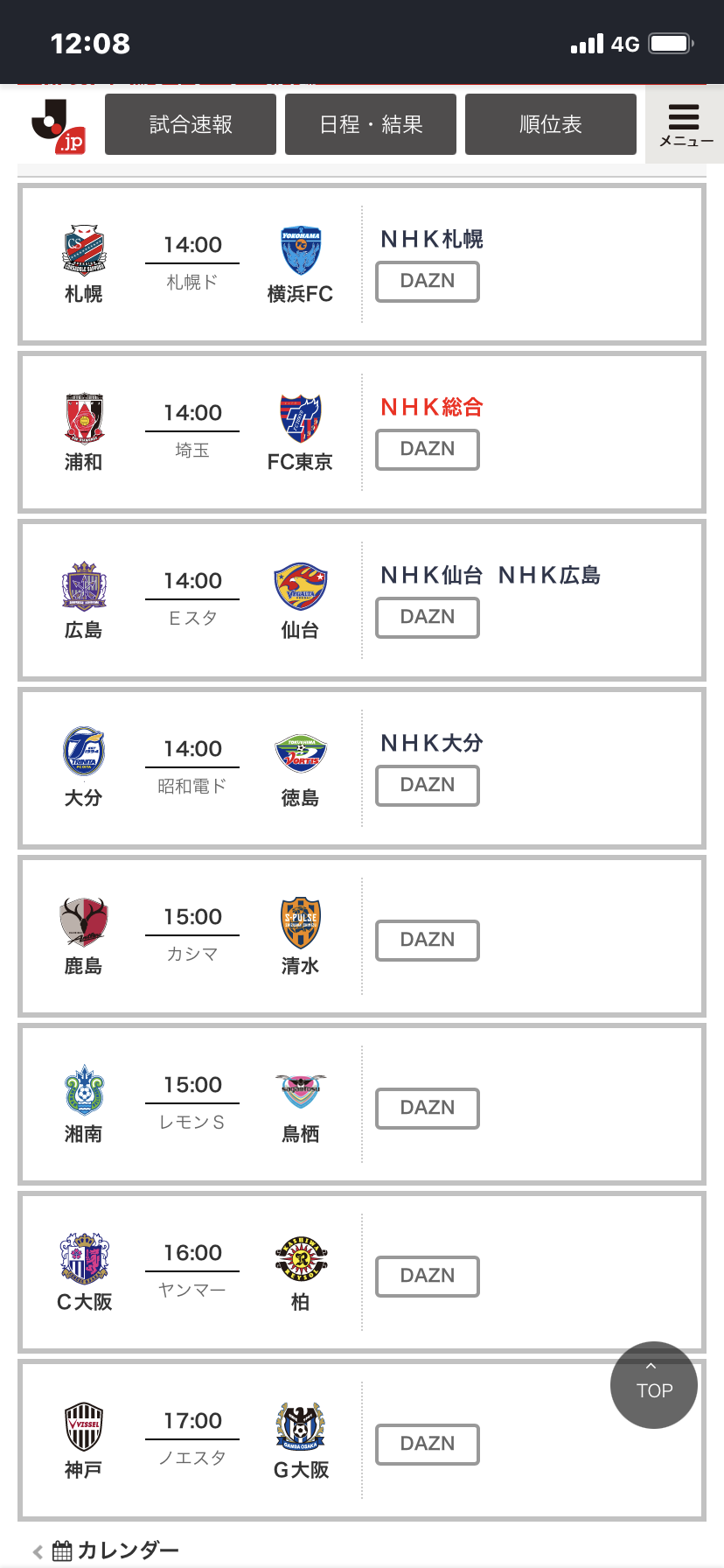Screen dimensions: 724x1568
Task: Tap DAZN button for 湘南 vs 鳥栖
Action: (428, 1109)
